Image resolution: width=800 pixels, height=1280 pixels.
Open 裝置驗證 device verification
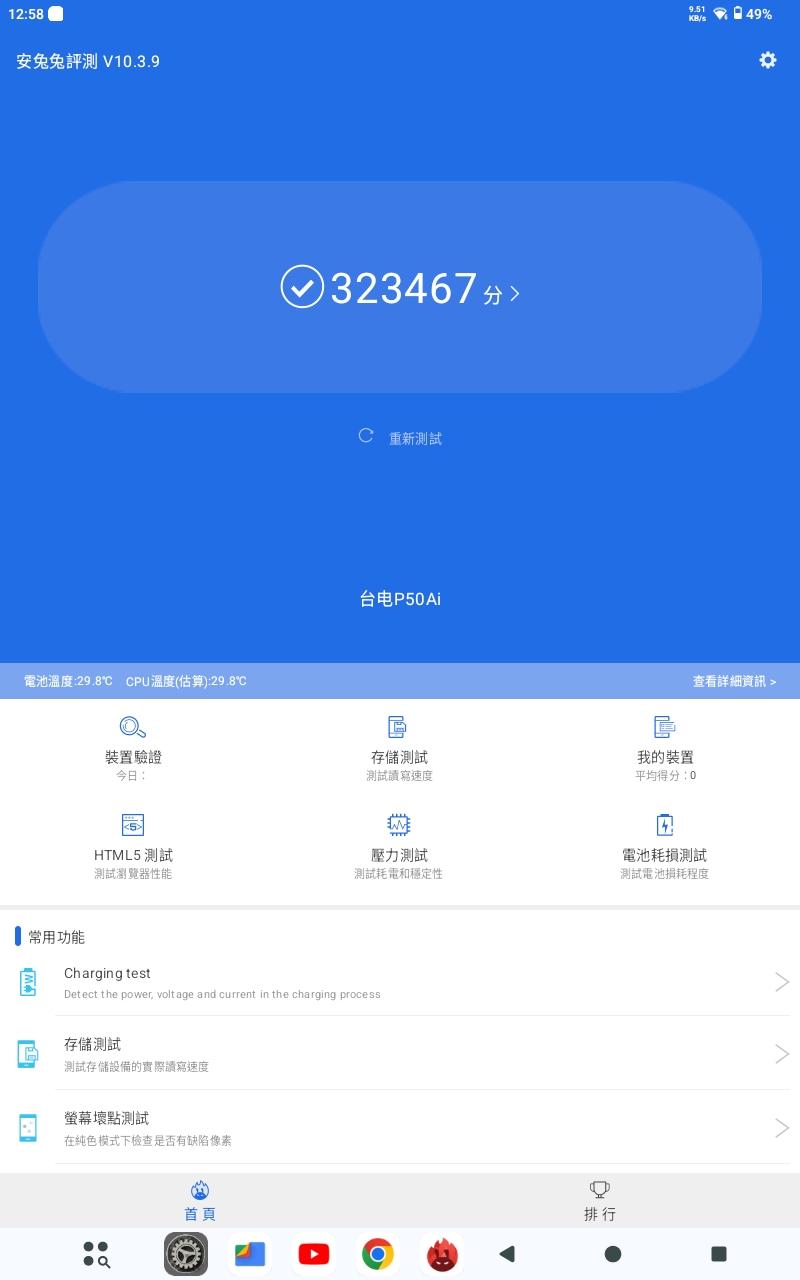(133, 745)
